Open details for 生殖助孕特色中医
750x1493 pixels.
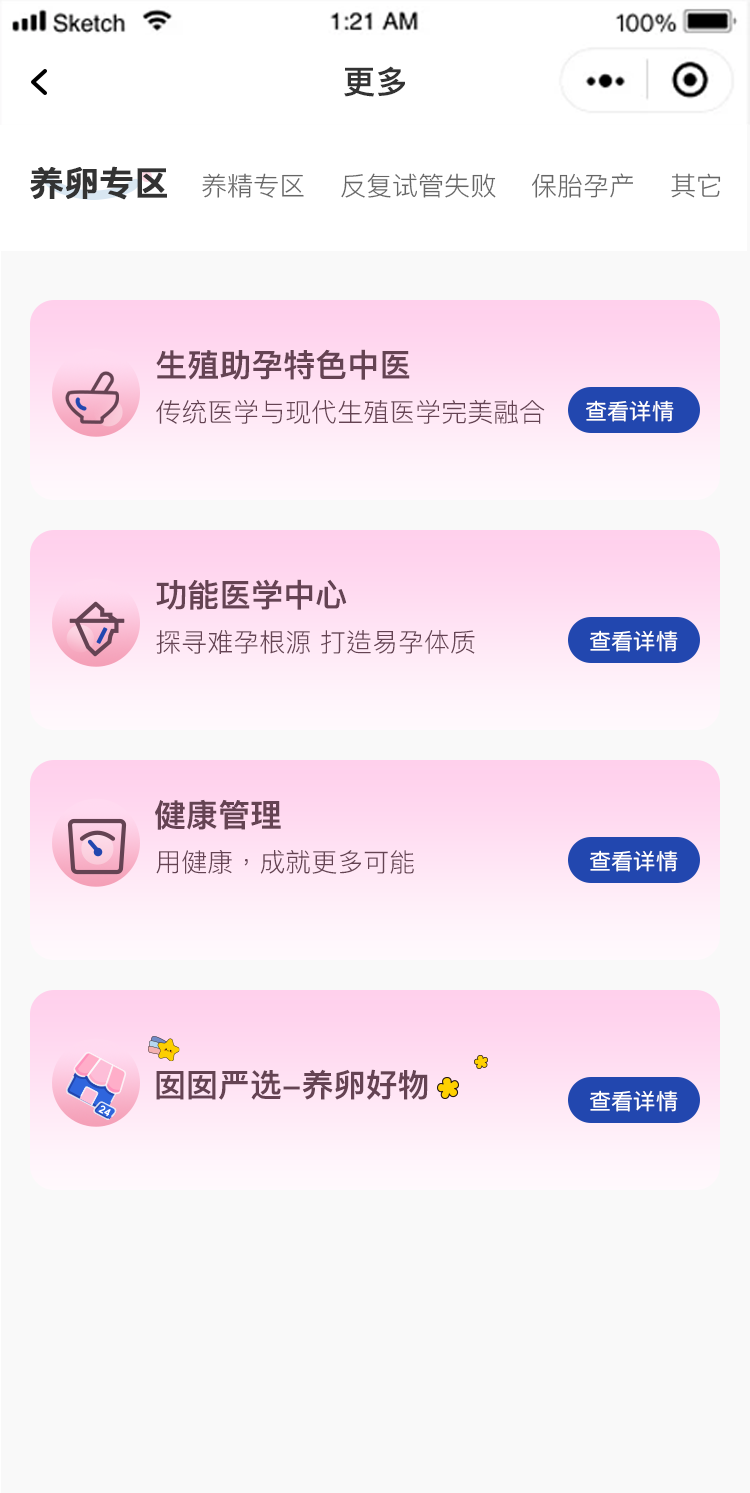pyautogui.click(x=633, y=410)
